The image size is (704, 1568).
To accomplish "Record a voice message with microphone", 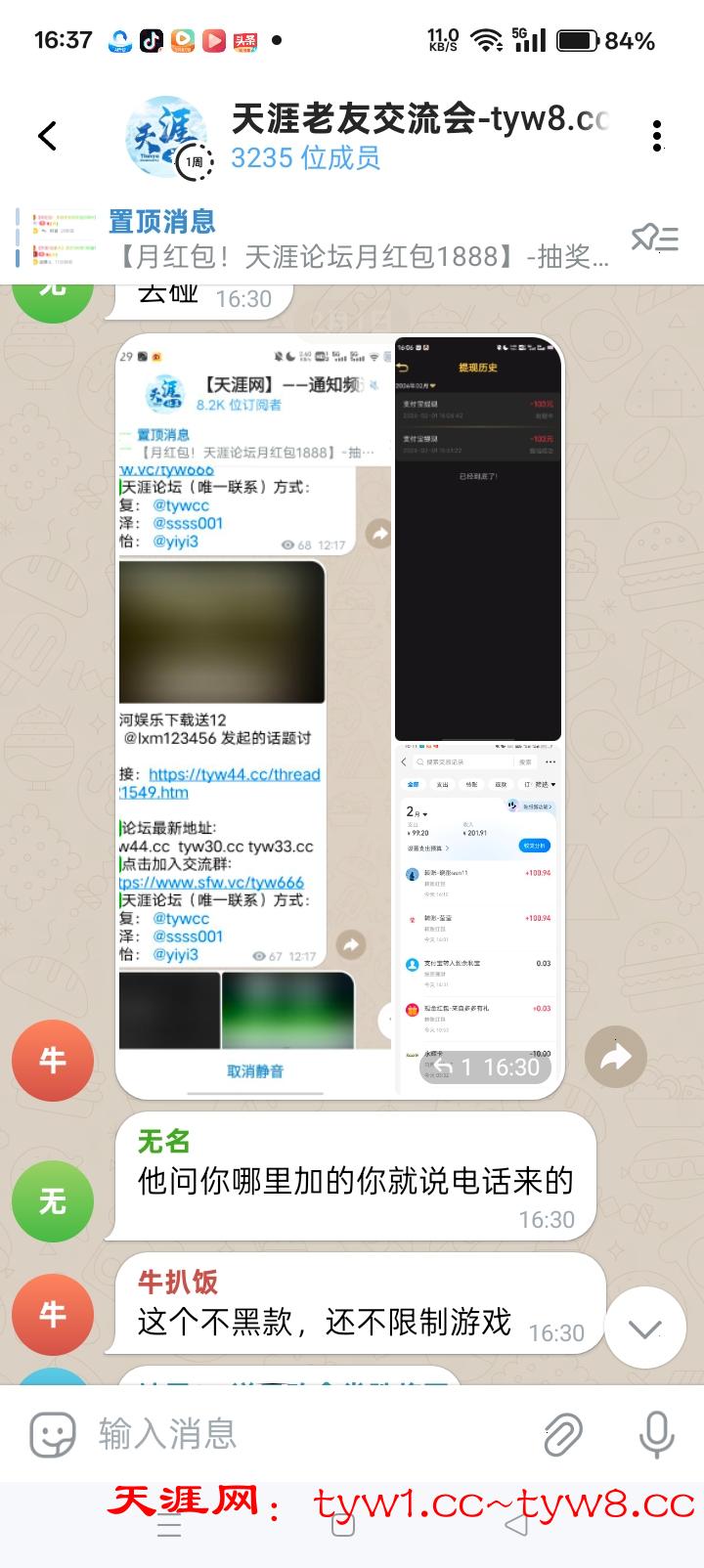I will (x=656, y=1434).
